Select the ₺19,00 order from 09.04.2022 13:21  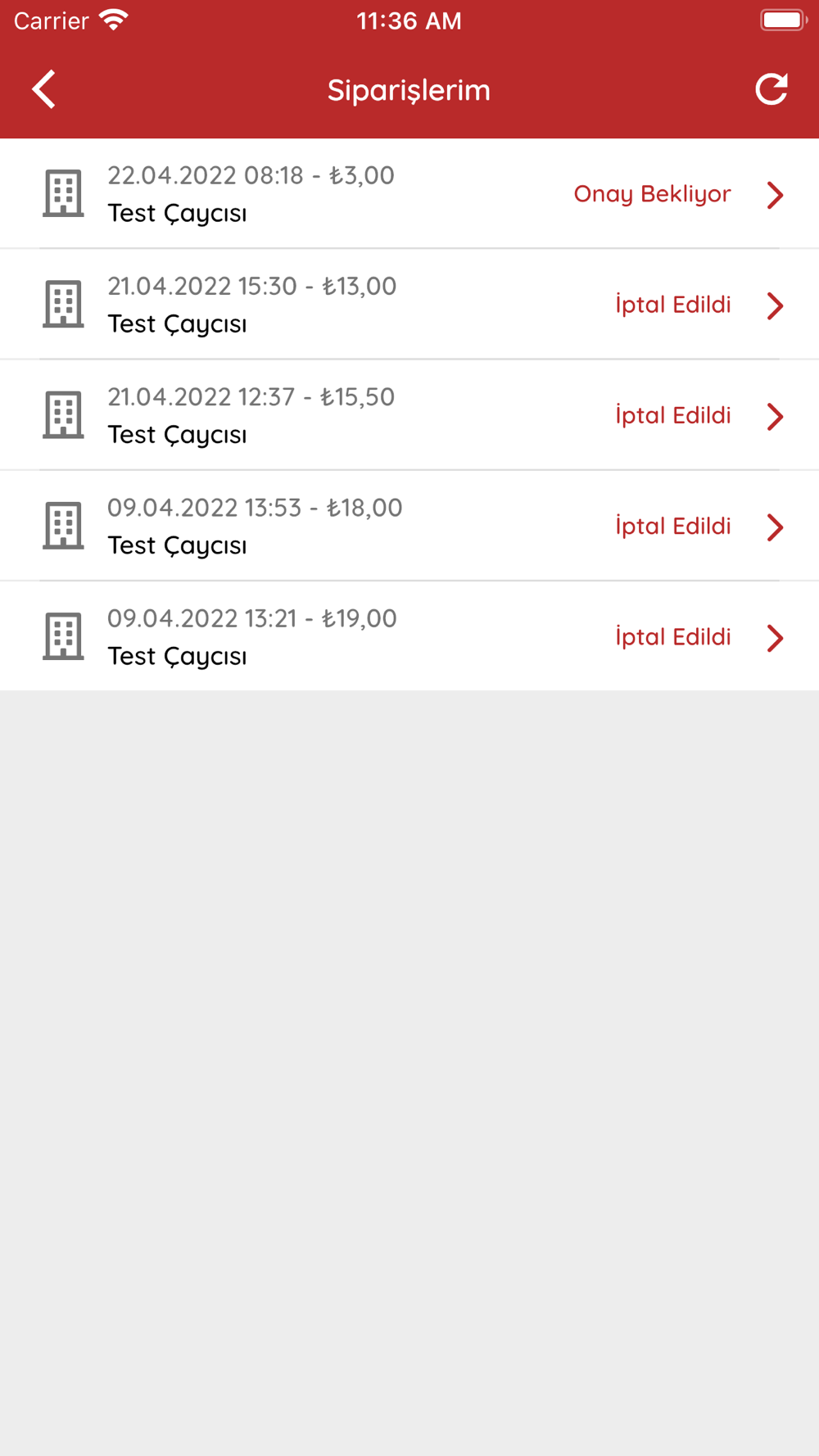coord(409,635)
